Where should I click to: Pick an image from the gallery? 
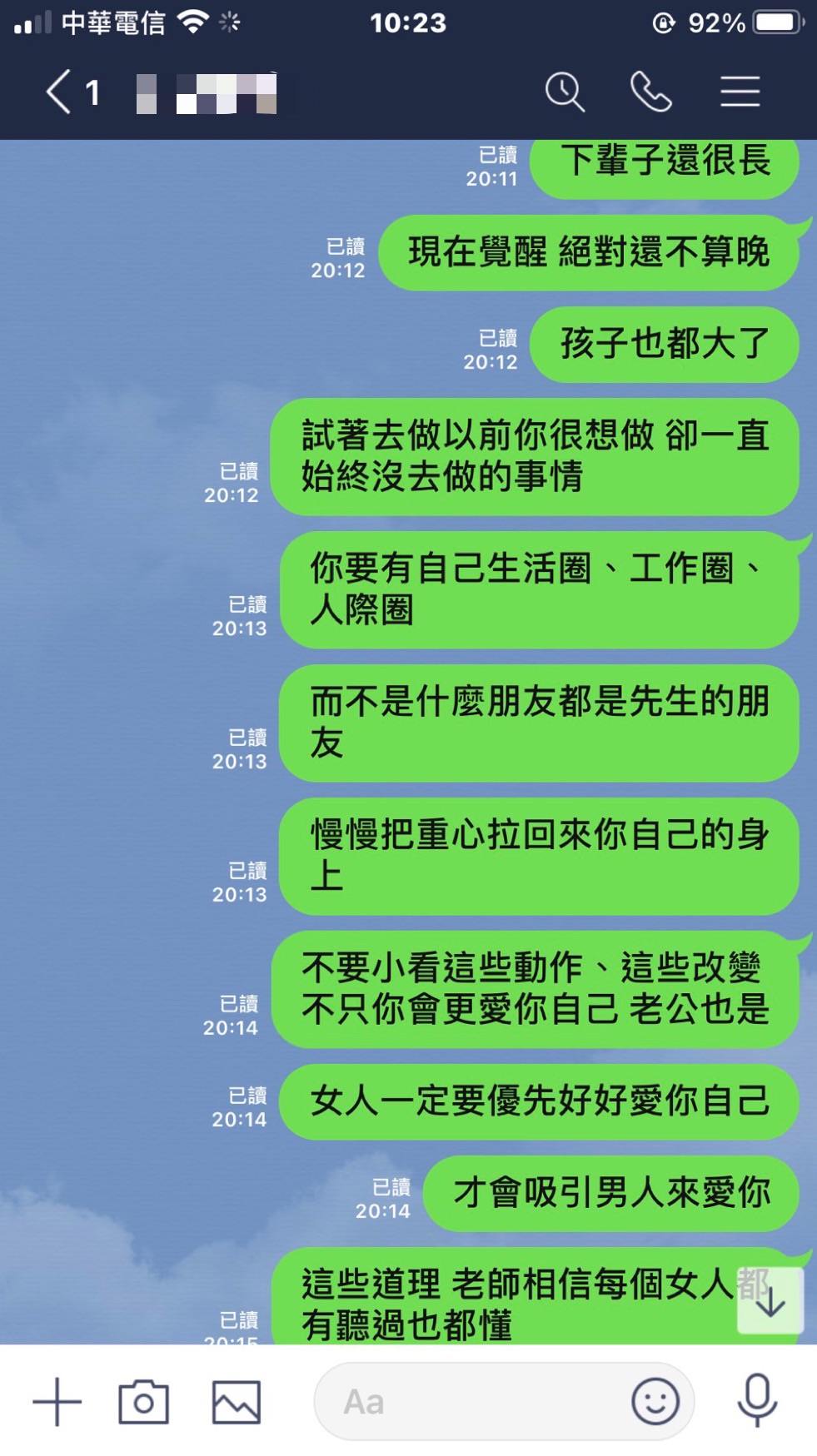[237, 1402]
